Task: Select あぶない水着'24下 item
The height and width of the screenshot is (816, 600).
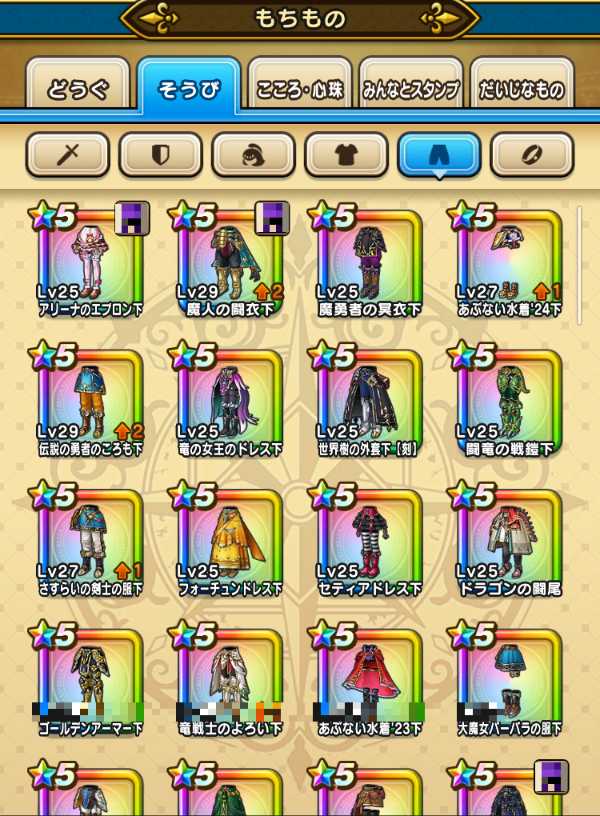Action: click(x=510, y=260)
